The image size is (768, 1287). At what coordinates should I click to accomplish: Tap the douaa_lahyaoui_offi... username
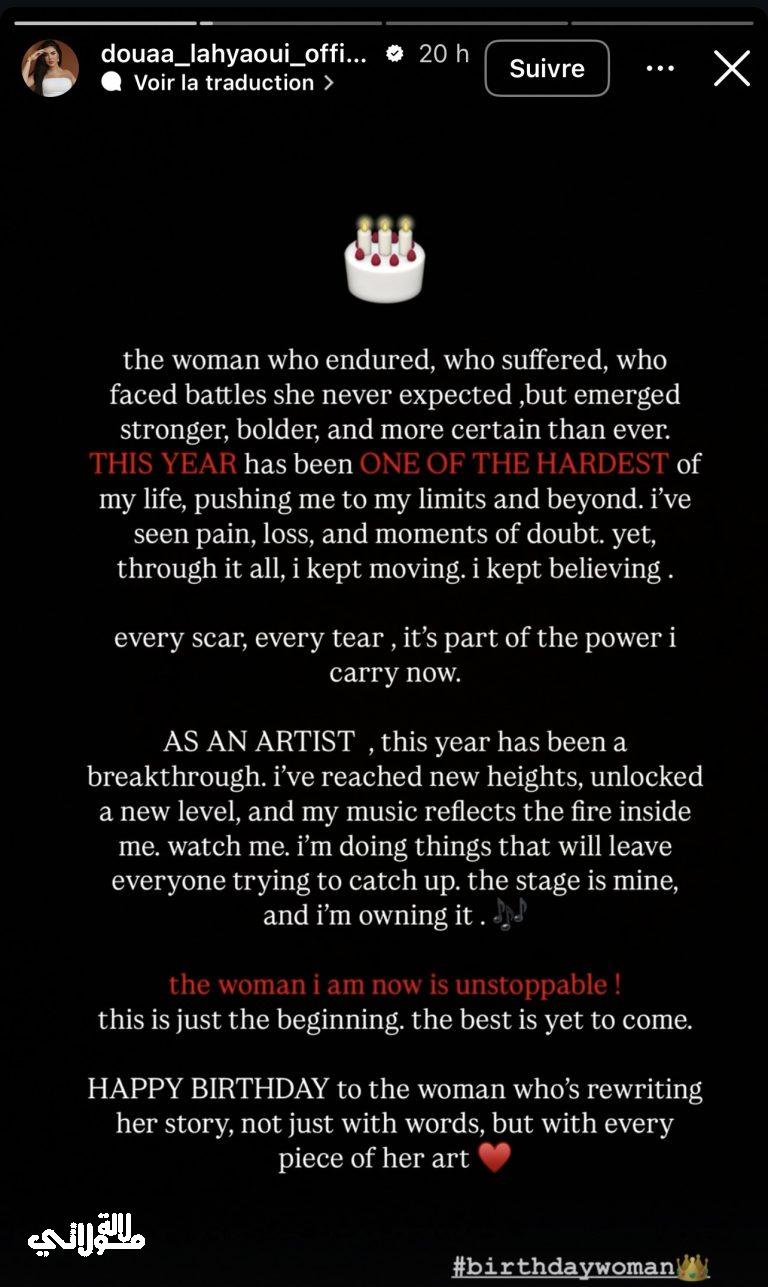(234, 54)
